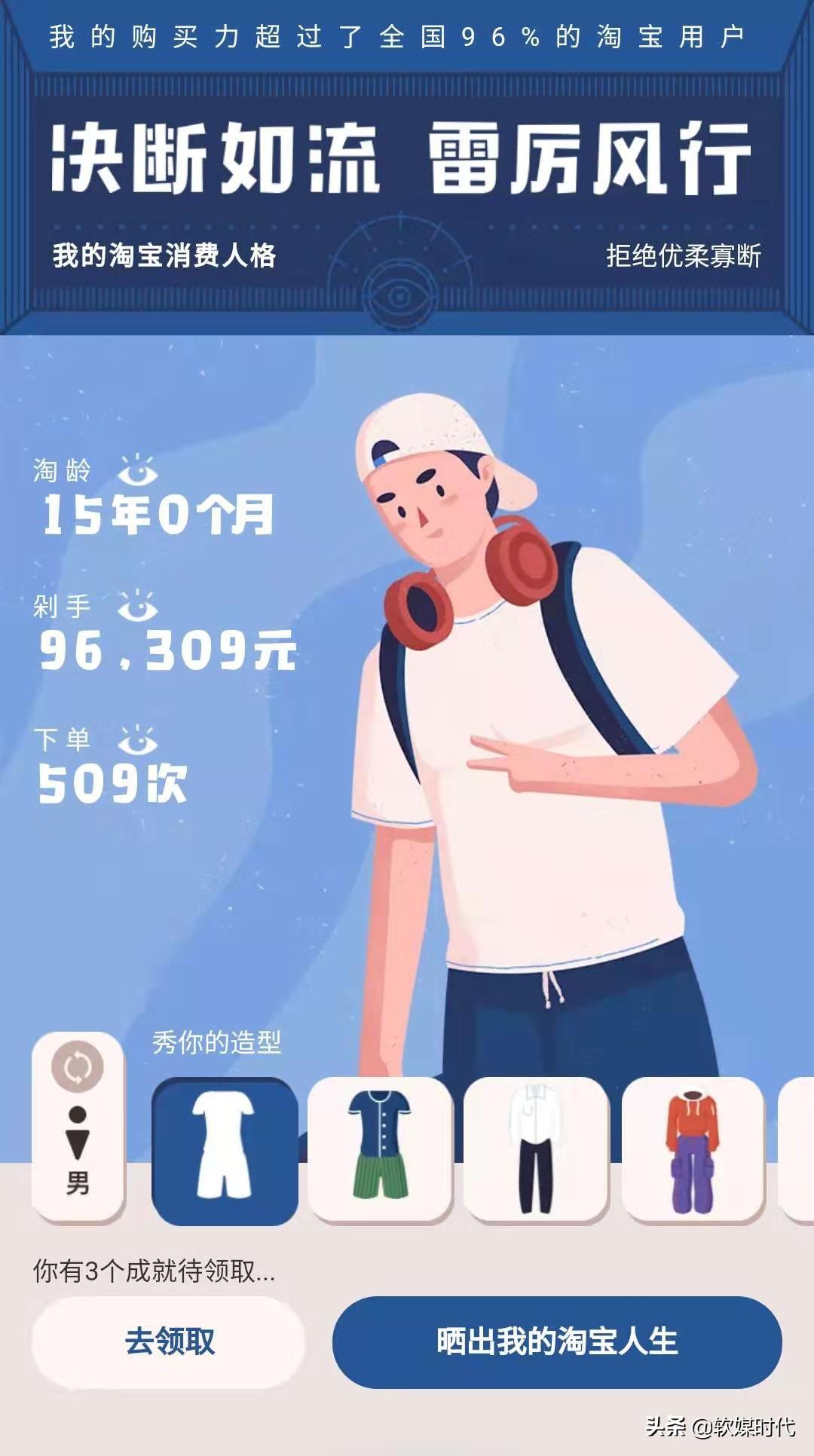Tap the 去领取 button
This screenshot has width=814, height=1456.
(x=169, y=1342)
